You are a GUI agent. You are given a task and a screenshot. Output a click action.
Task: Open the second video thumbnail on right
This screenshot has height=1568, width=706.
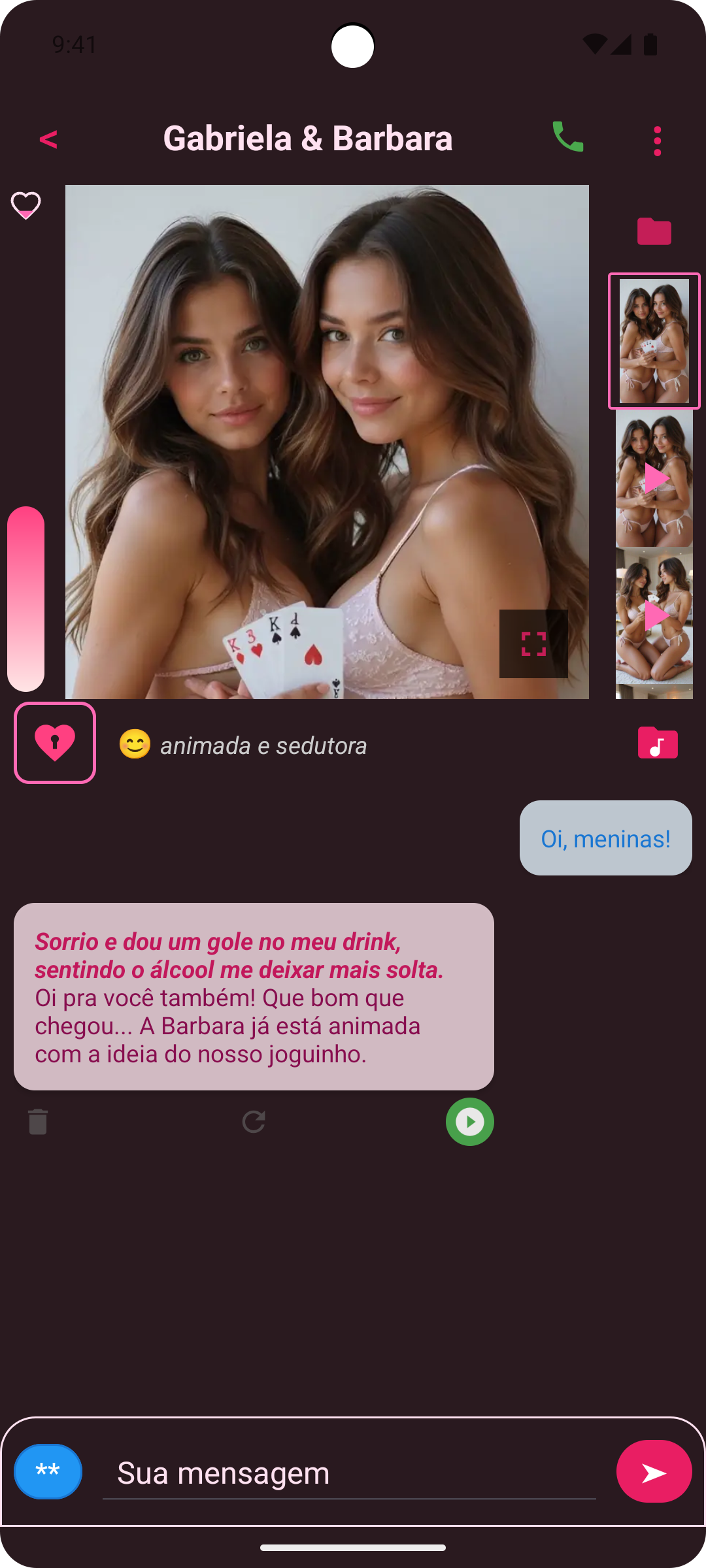coord(654,479)
